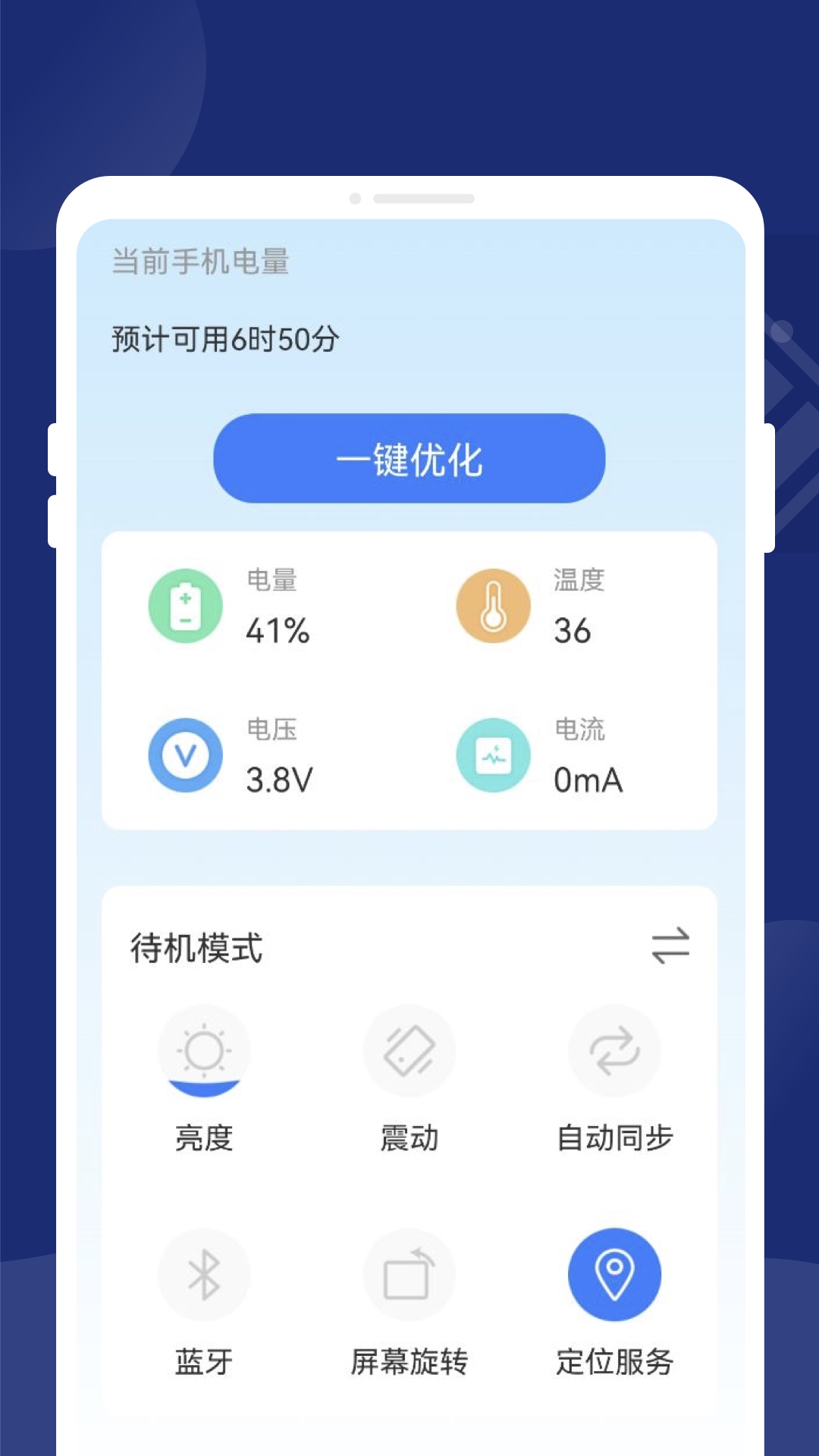This screenshot has height=1456, width=819.
Task: Click the 当前手机电量 header text
Action: click(200, 260)
